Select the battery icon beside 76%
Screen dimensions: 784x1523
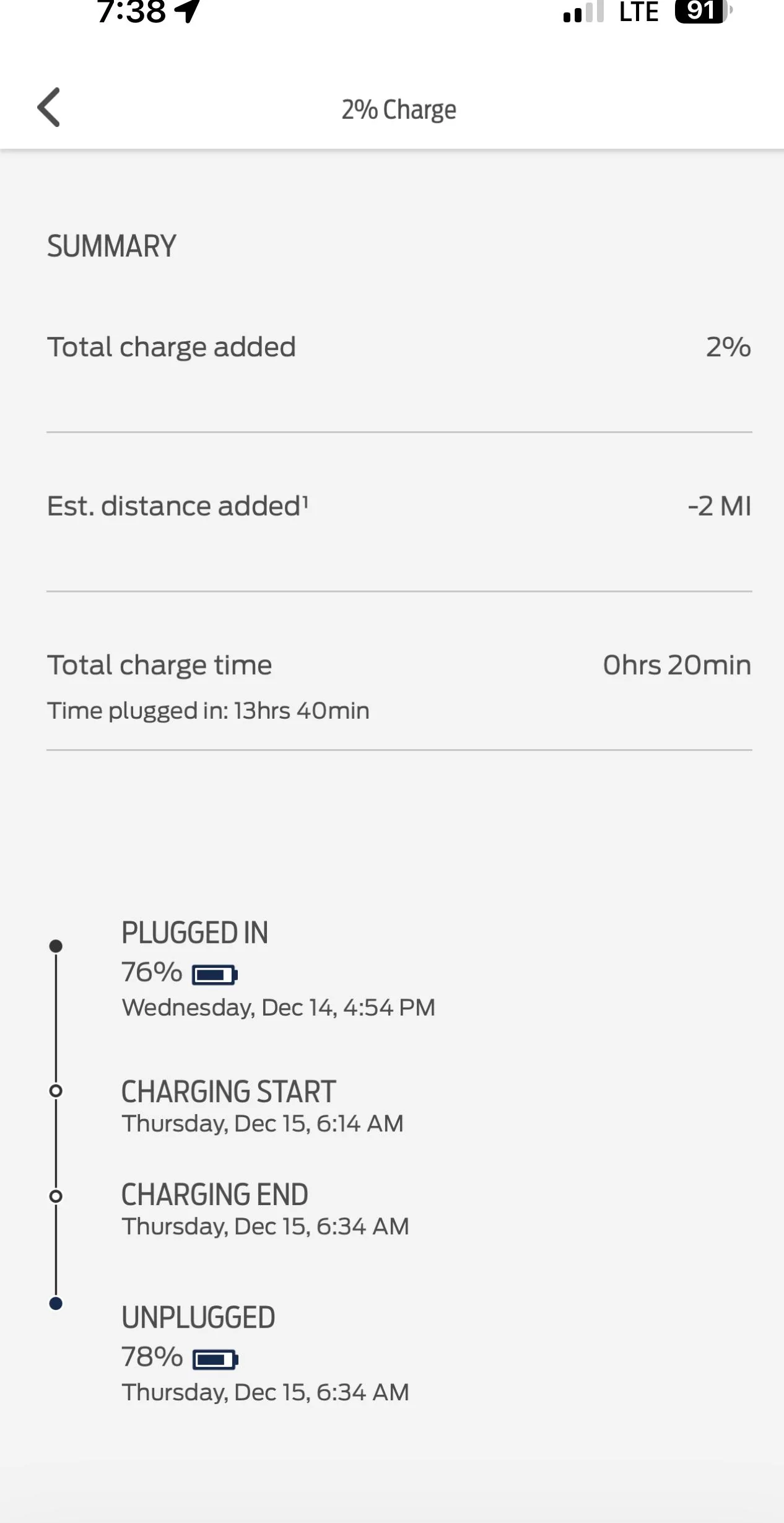(213, 973)
